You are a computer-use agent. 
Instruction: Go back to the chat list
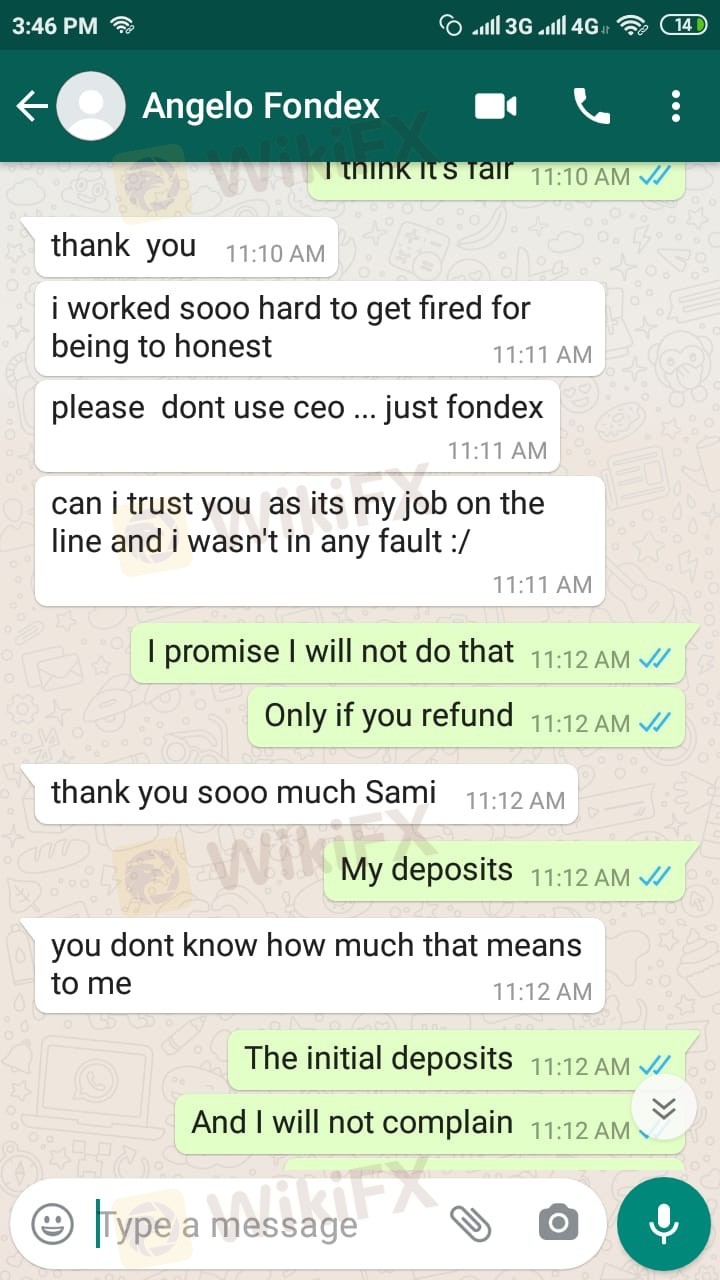coord(32,106)
